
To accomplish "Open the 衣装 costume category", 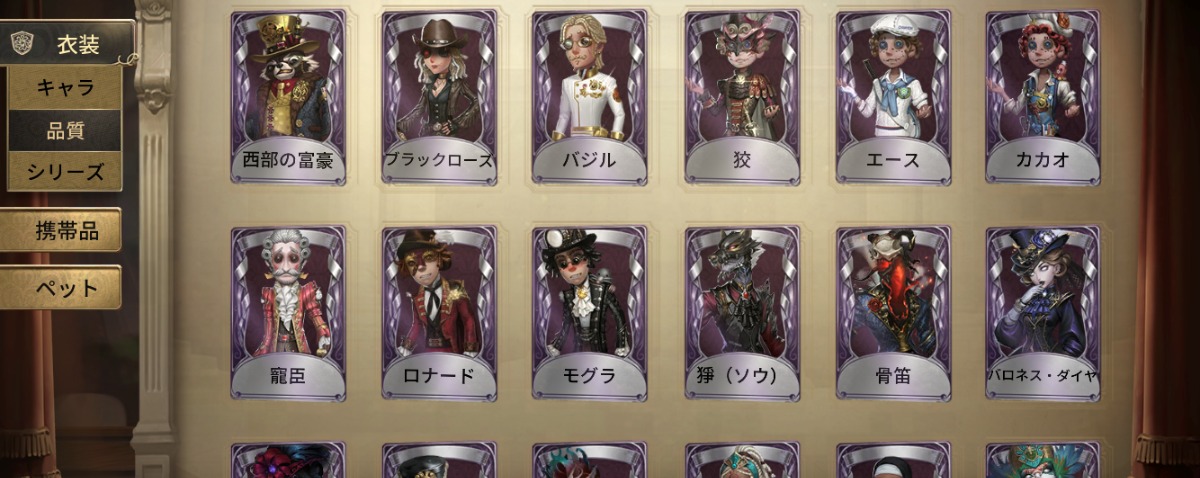I will click(x=66, y=43).
